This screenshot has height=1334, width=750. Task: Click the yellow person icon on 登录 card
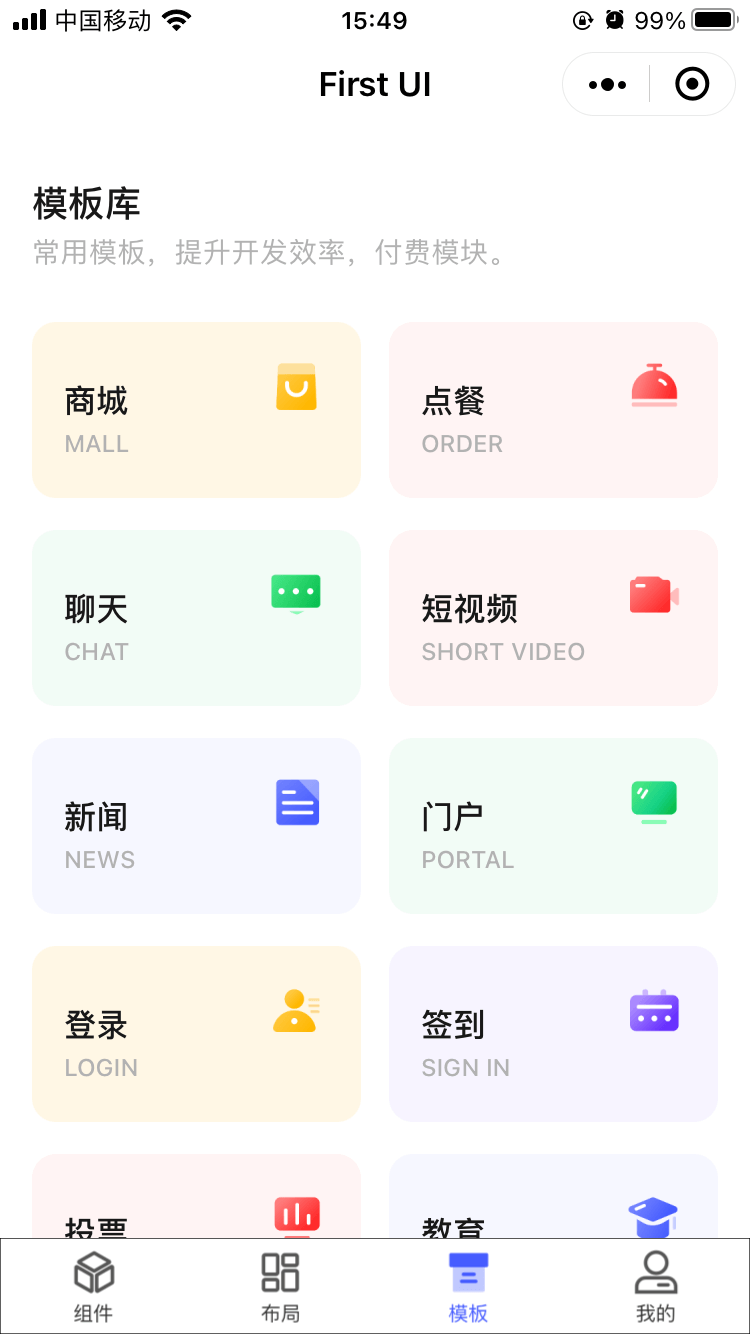coord(296,1010)
